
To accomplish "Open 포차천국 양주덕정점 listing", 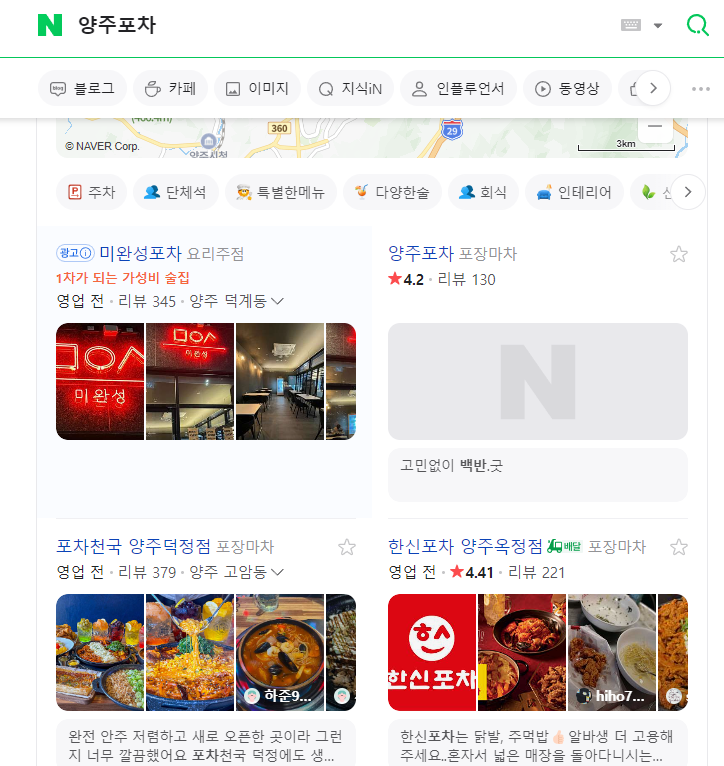I will (134, 546).
